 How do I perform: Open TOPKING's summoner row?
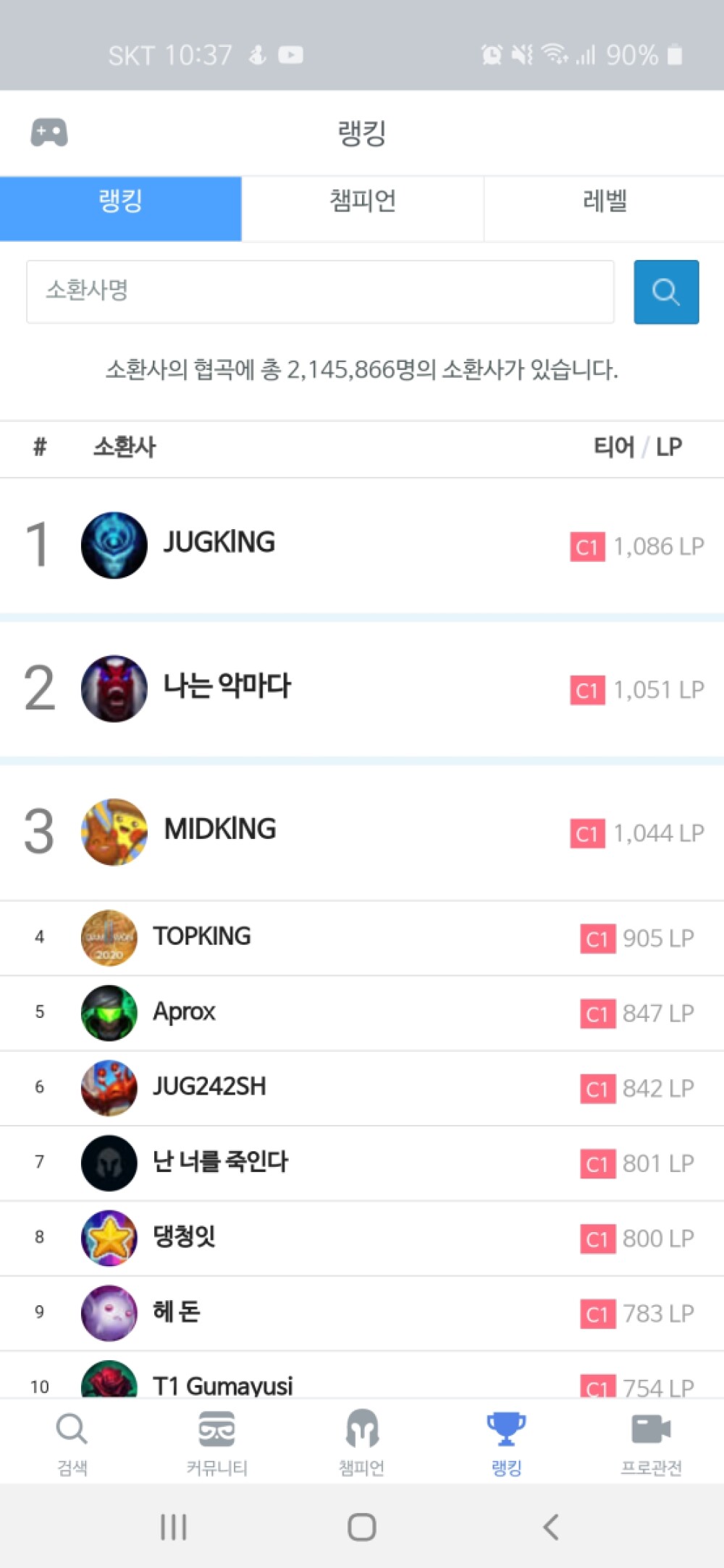click(202, 937)
